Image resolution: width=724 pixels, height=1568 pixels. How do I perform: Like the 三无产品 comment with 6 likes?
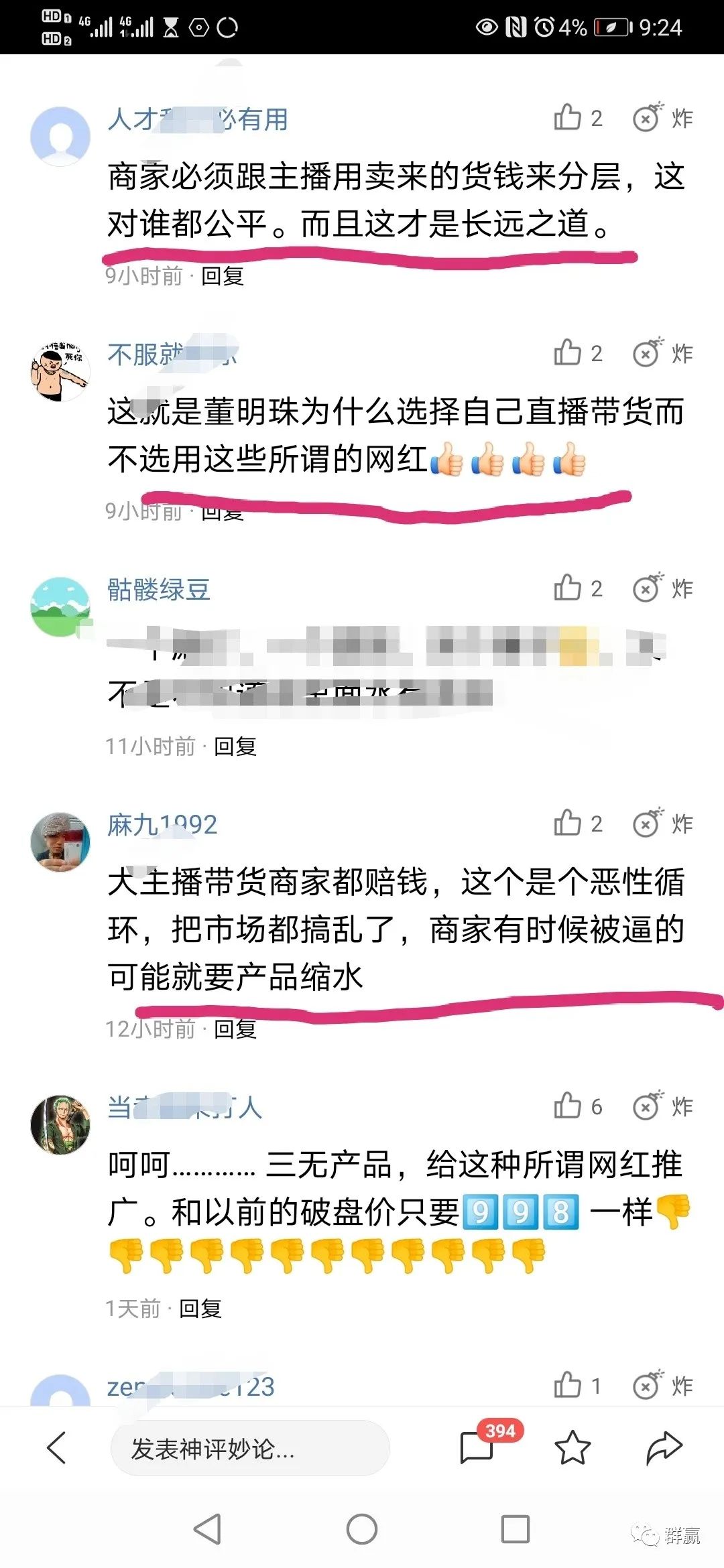click(568, 1106)
